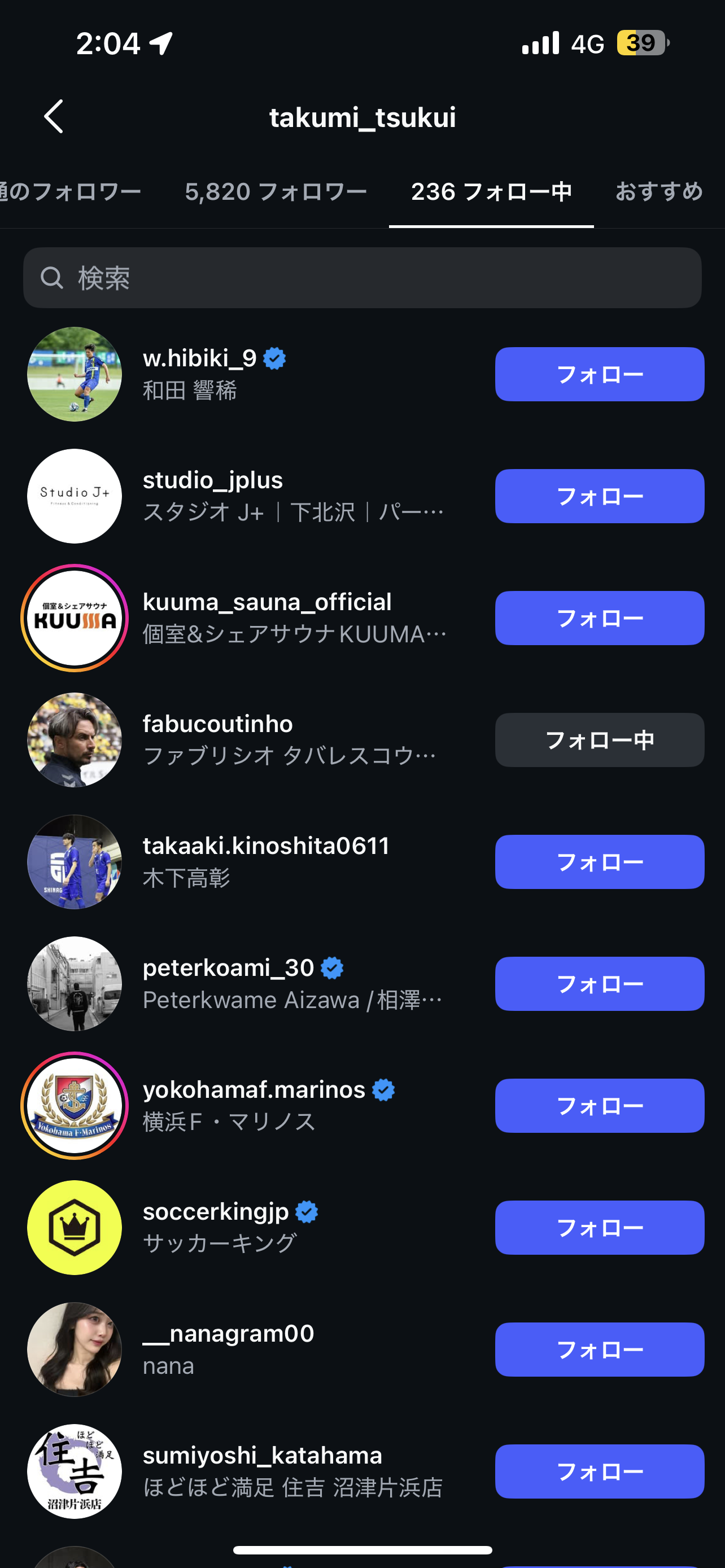Follow w.hibiki_9
This screenshot has width=725, height=1568.
599,374
